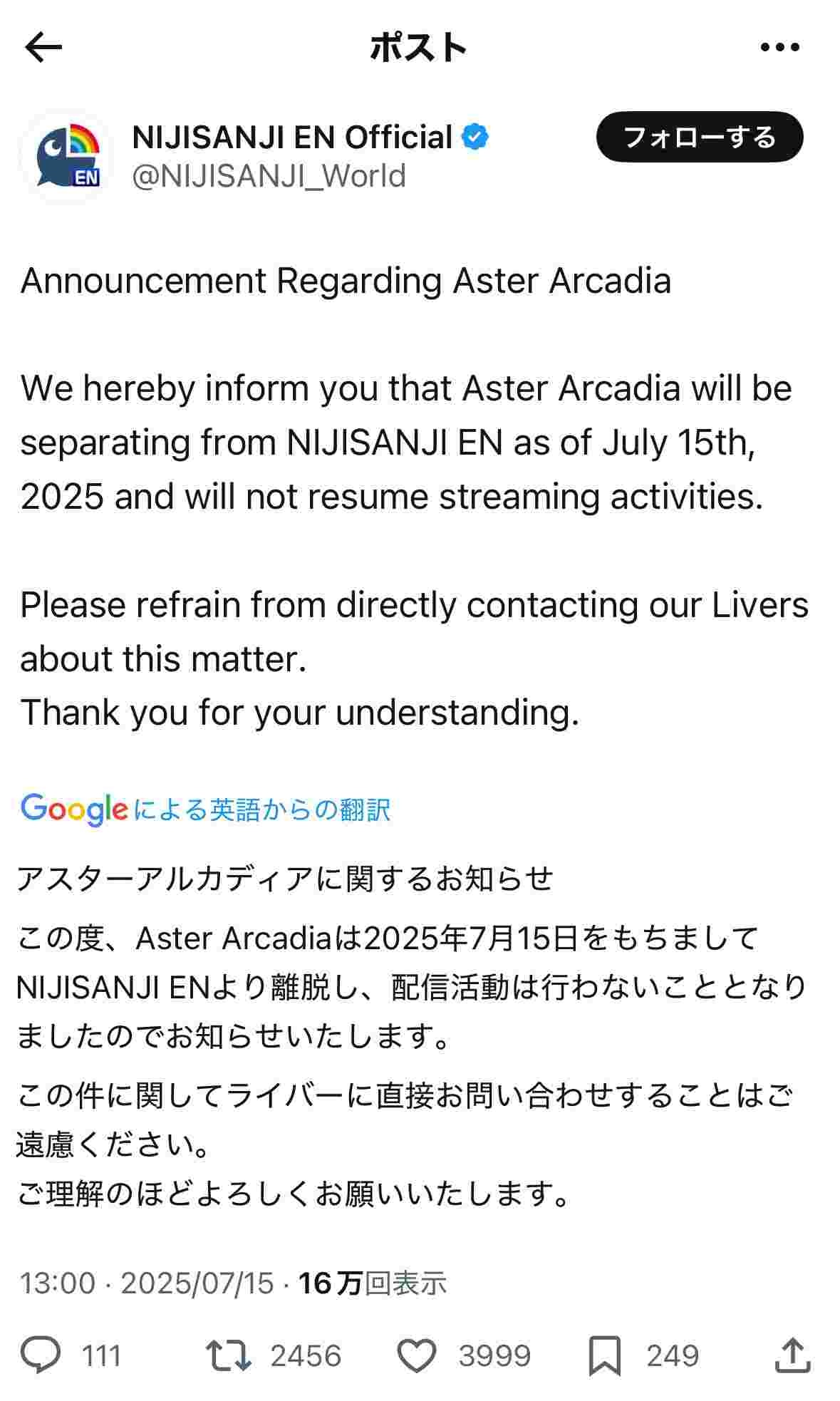
Task: Like this post
Action: coord(416,1355)
